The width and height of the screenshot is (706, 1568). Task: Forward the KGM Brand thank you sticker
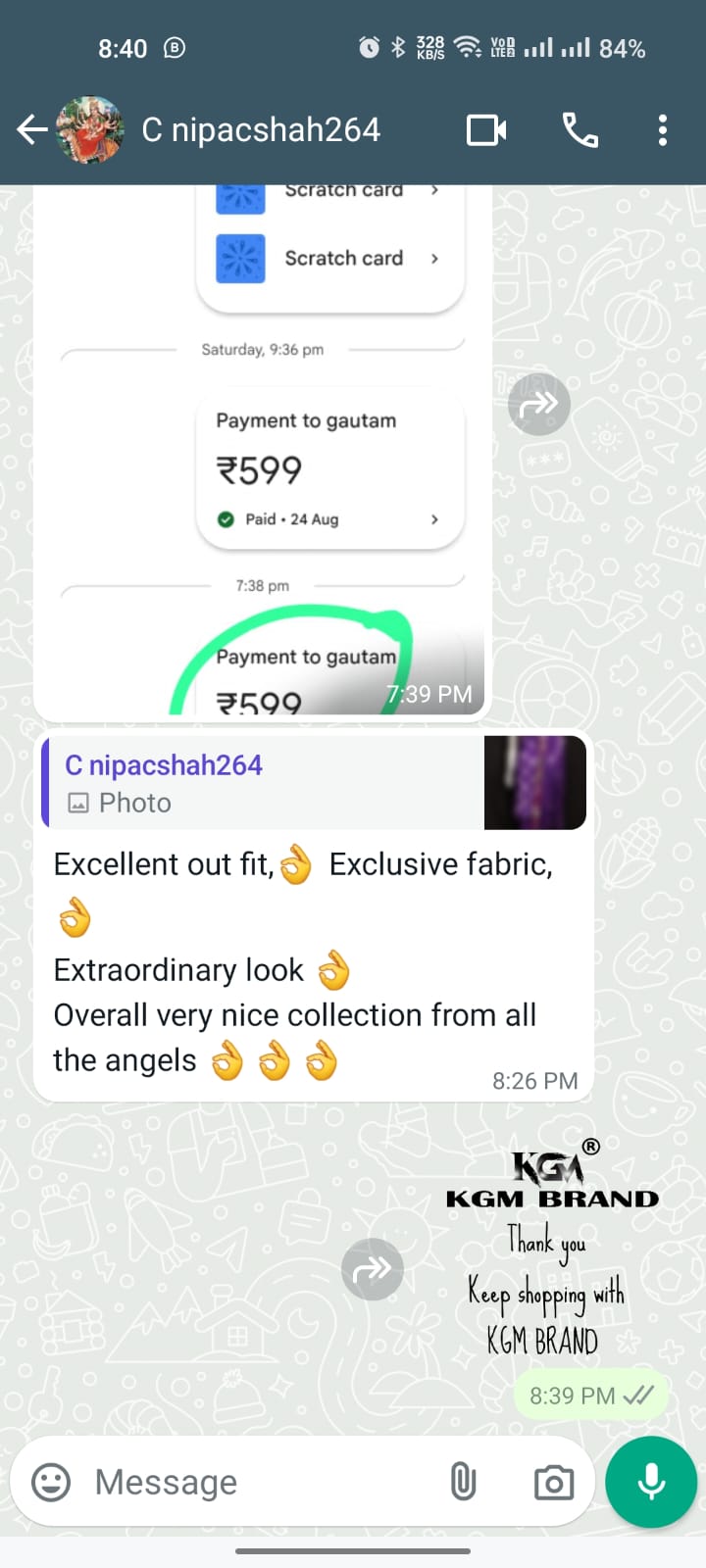tap(373, 1270)
